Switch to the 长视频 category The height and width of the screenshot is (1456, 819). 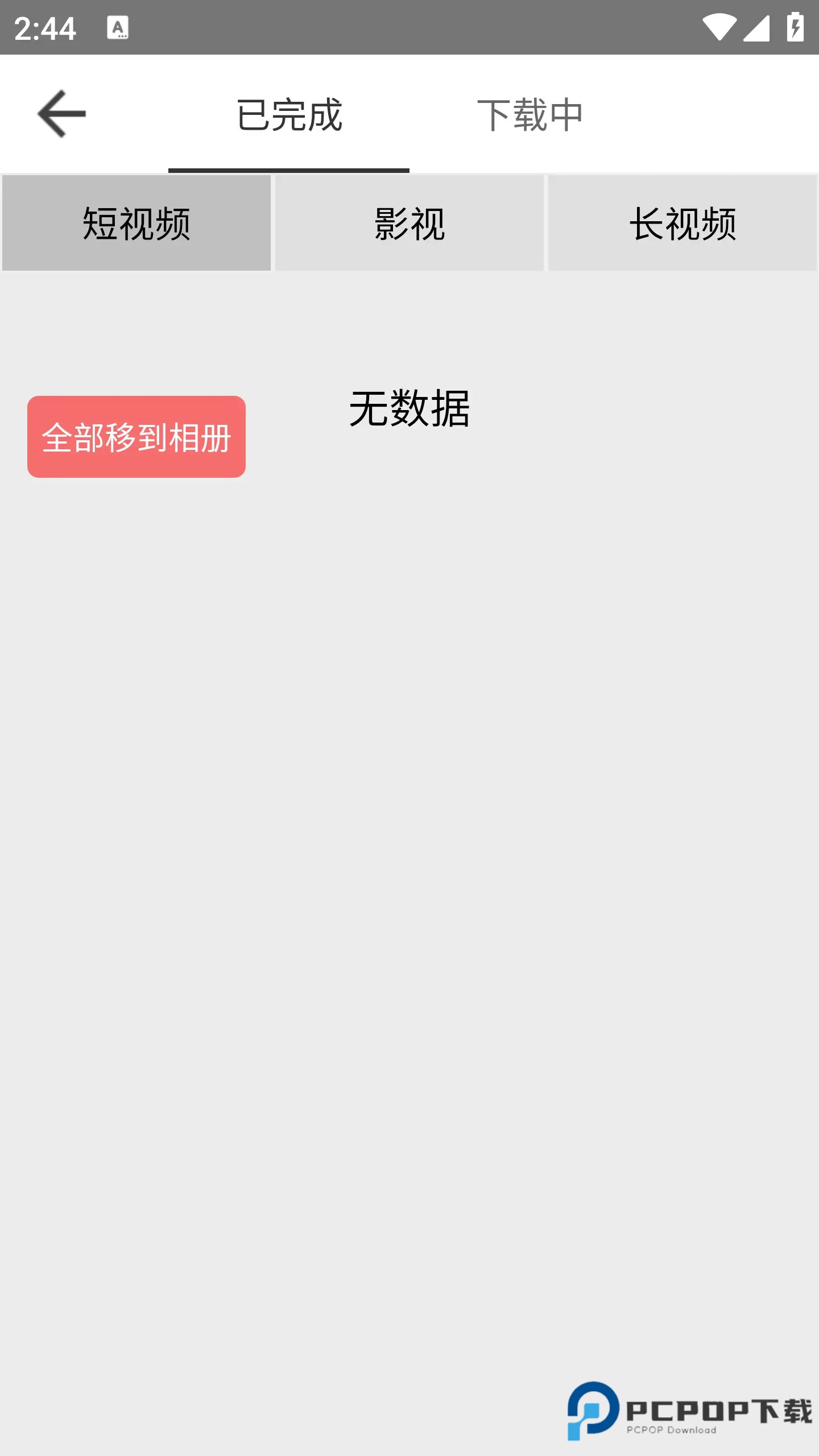682,223
